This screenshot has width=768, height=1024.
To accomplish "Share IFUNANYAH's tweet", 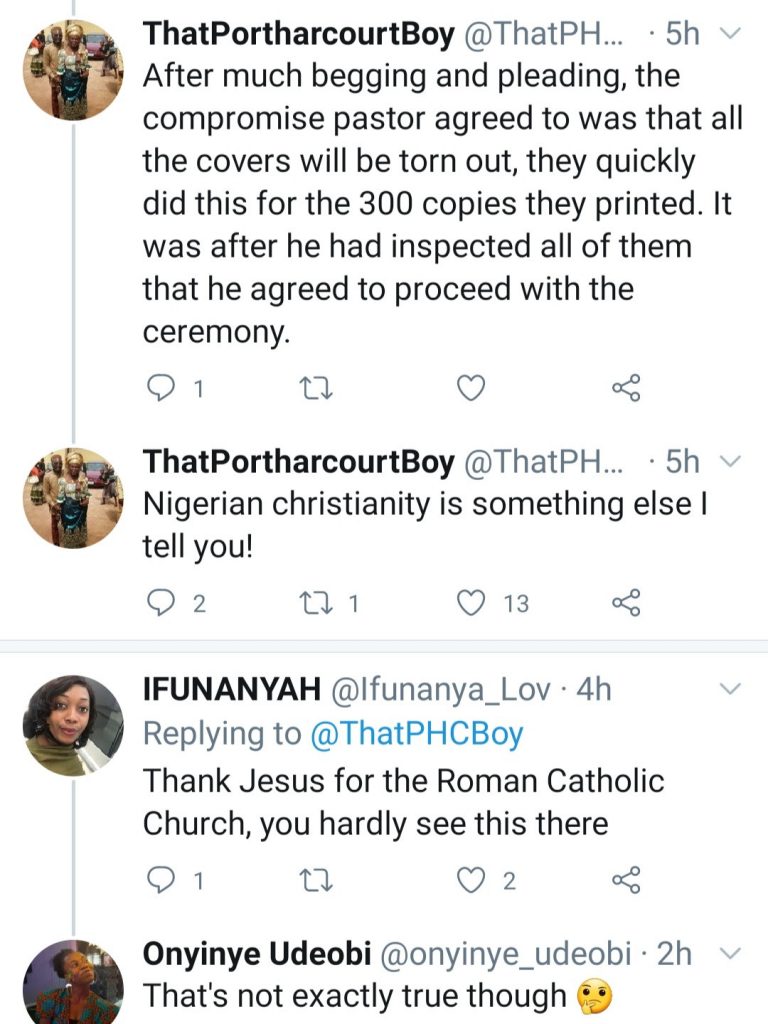I will click(x=626, y=880).
